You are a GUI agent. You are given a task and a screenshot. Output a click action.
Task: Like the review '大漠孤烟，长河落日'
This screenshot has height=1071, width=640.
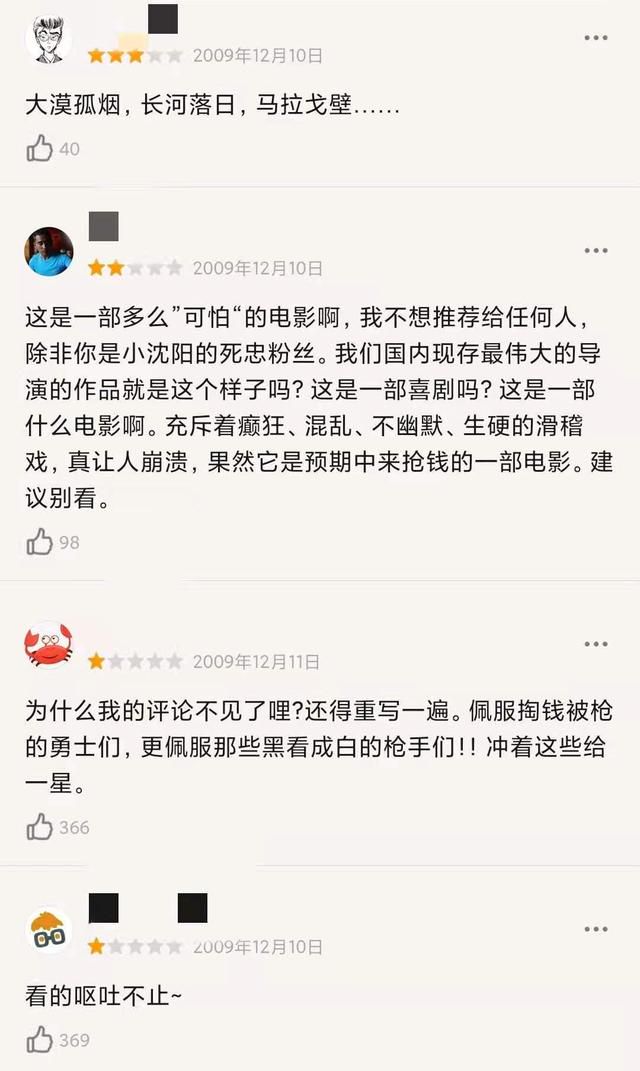tap(40, 149)
